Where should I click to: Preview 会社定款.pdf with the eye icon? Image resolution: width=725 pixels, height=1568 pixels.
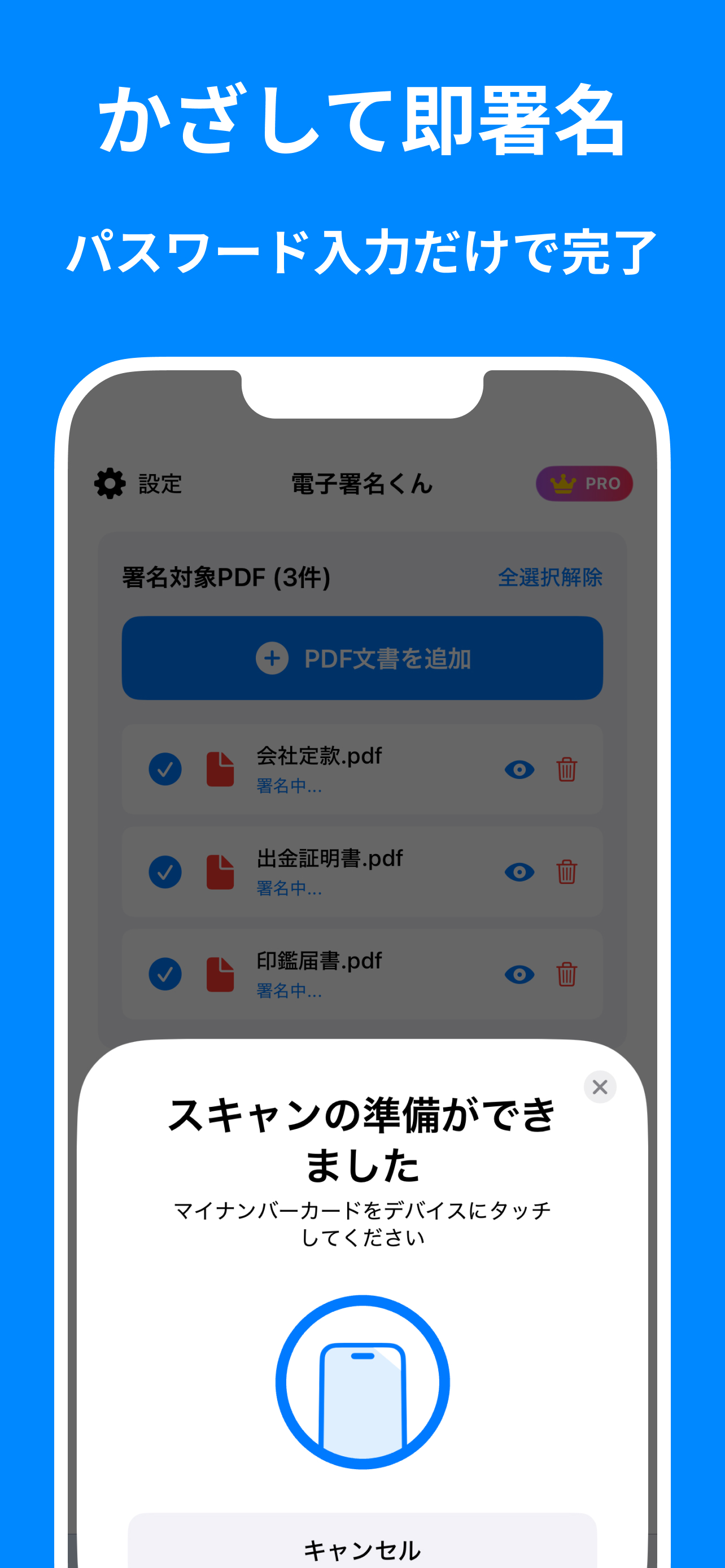point(520,768)
